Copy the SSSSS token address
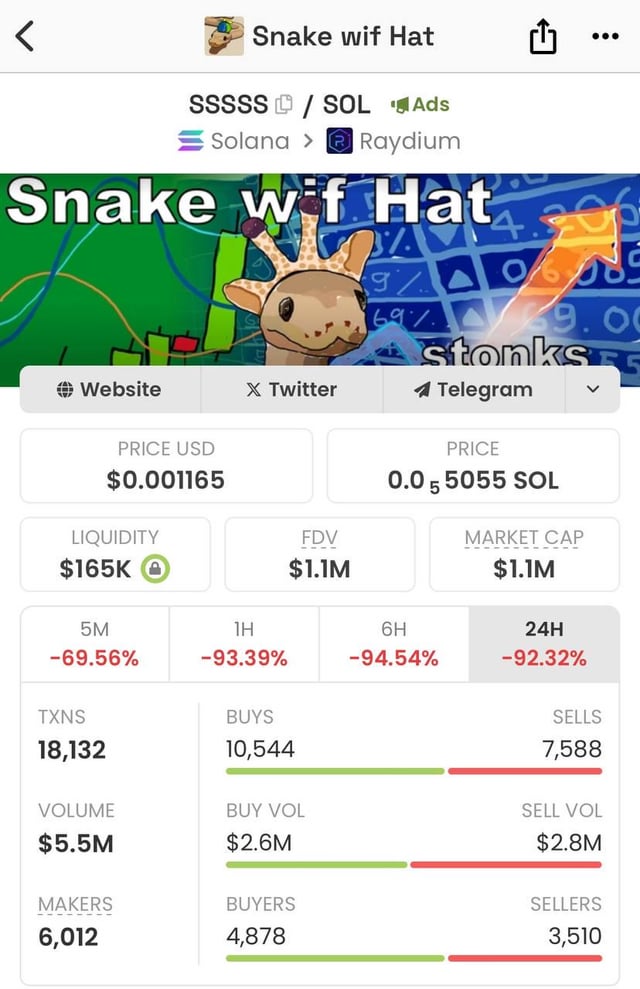Image resolution: width=640 pixels, height=989 pixels. pos(284,104)
